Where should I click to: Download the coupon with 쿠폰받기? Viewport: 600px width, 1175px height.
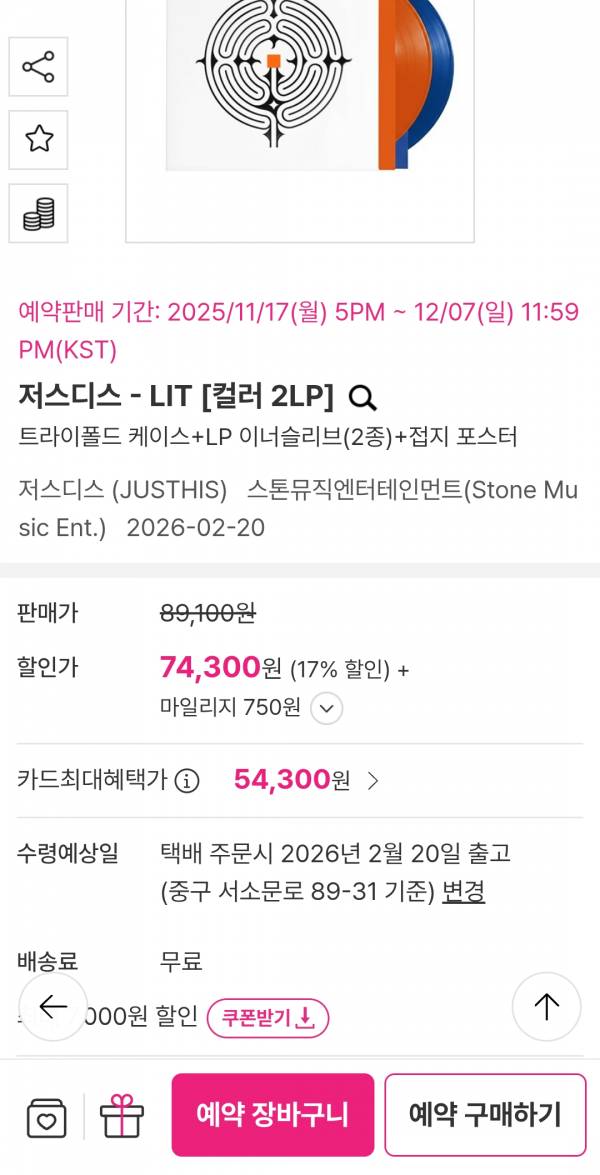click(268, 1018)
